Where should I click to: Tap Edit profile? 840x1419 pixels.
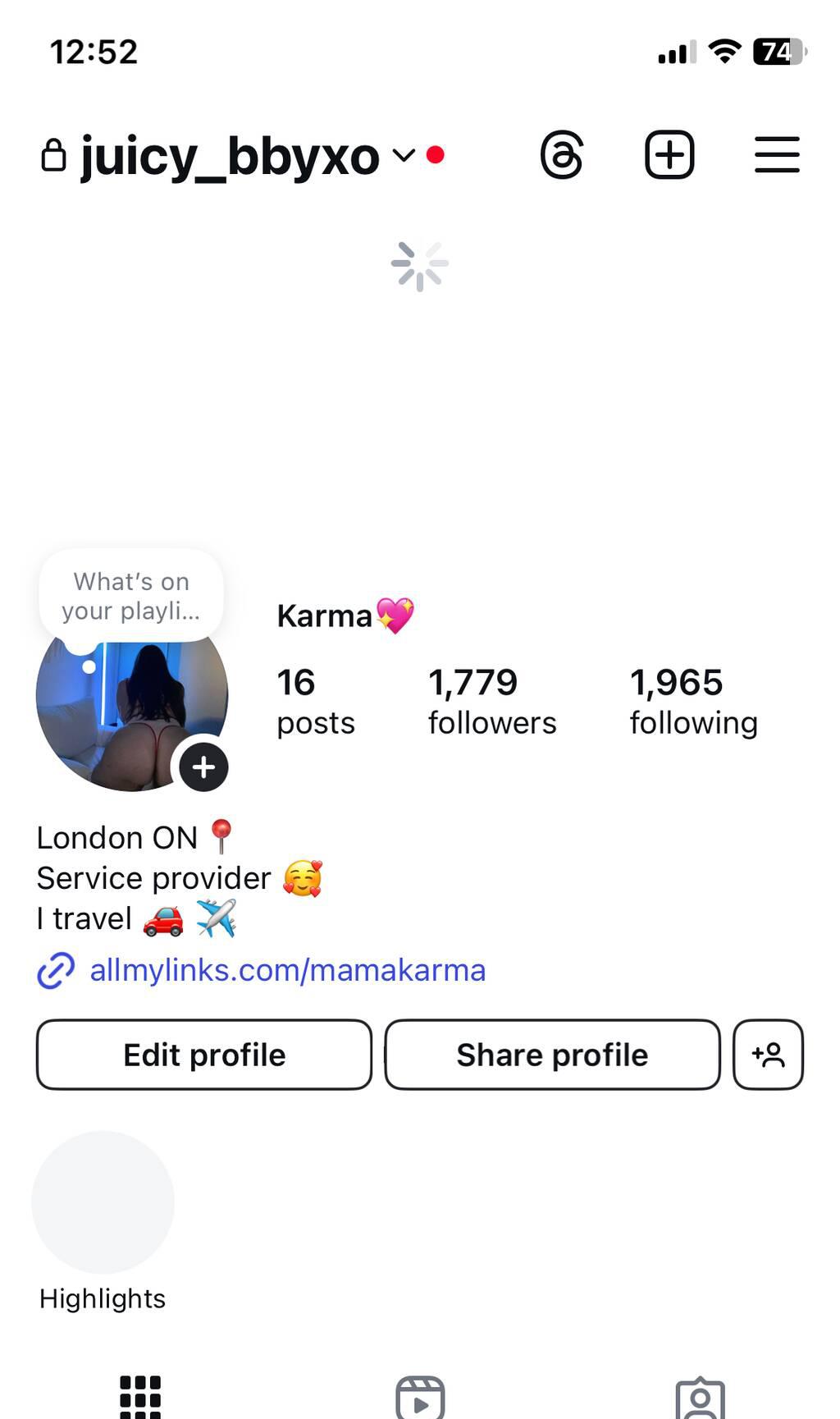[x=204, y=1055]
